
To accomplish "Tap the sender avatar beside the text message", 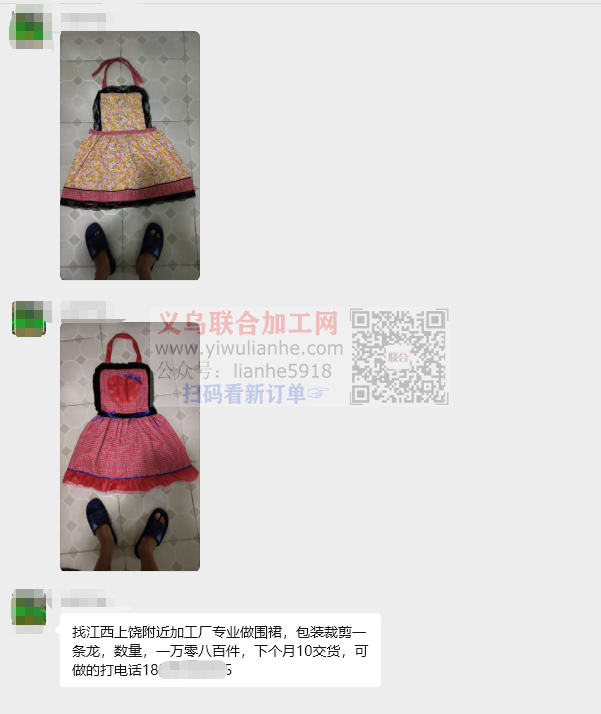I will click(28, 609).
